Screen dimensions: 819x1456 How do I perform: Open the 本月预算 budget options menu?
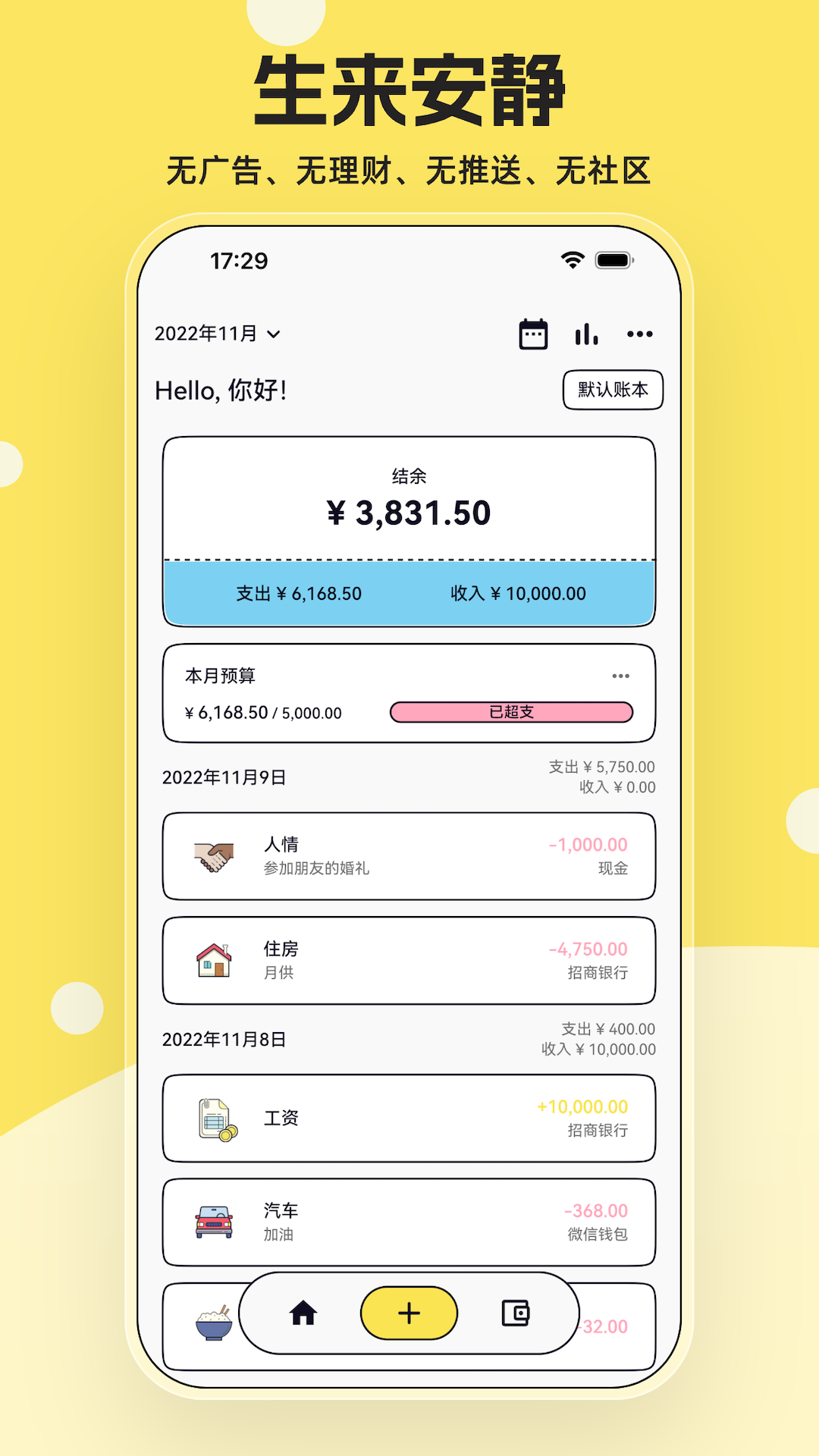[622, 675]
